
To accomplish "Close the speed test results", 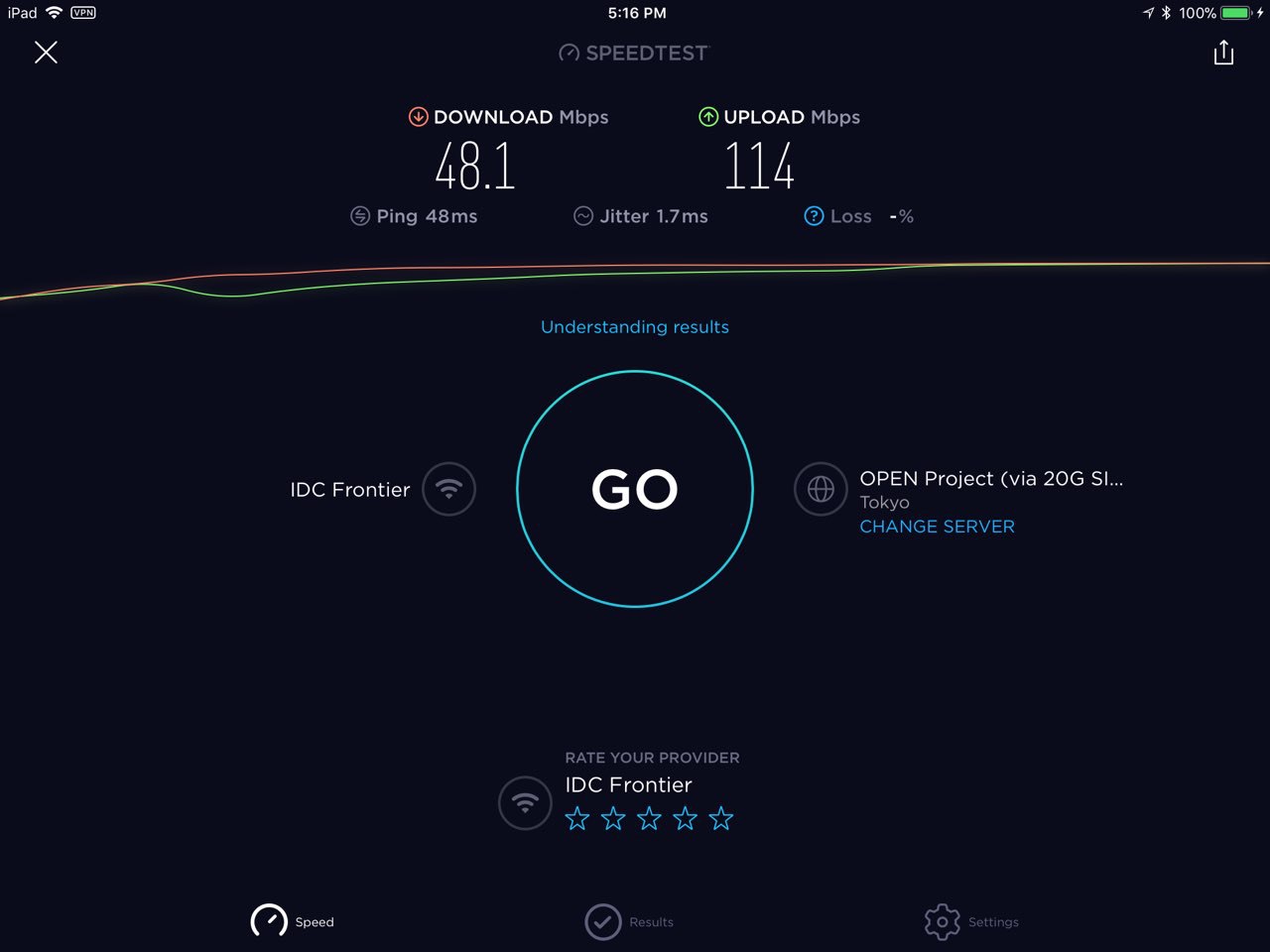I will (x=46, y=53).
